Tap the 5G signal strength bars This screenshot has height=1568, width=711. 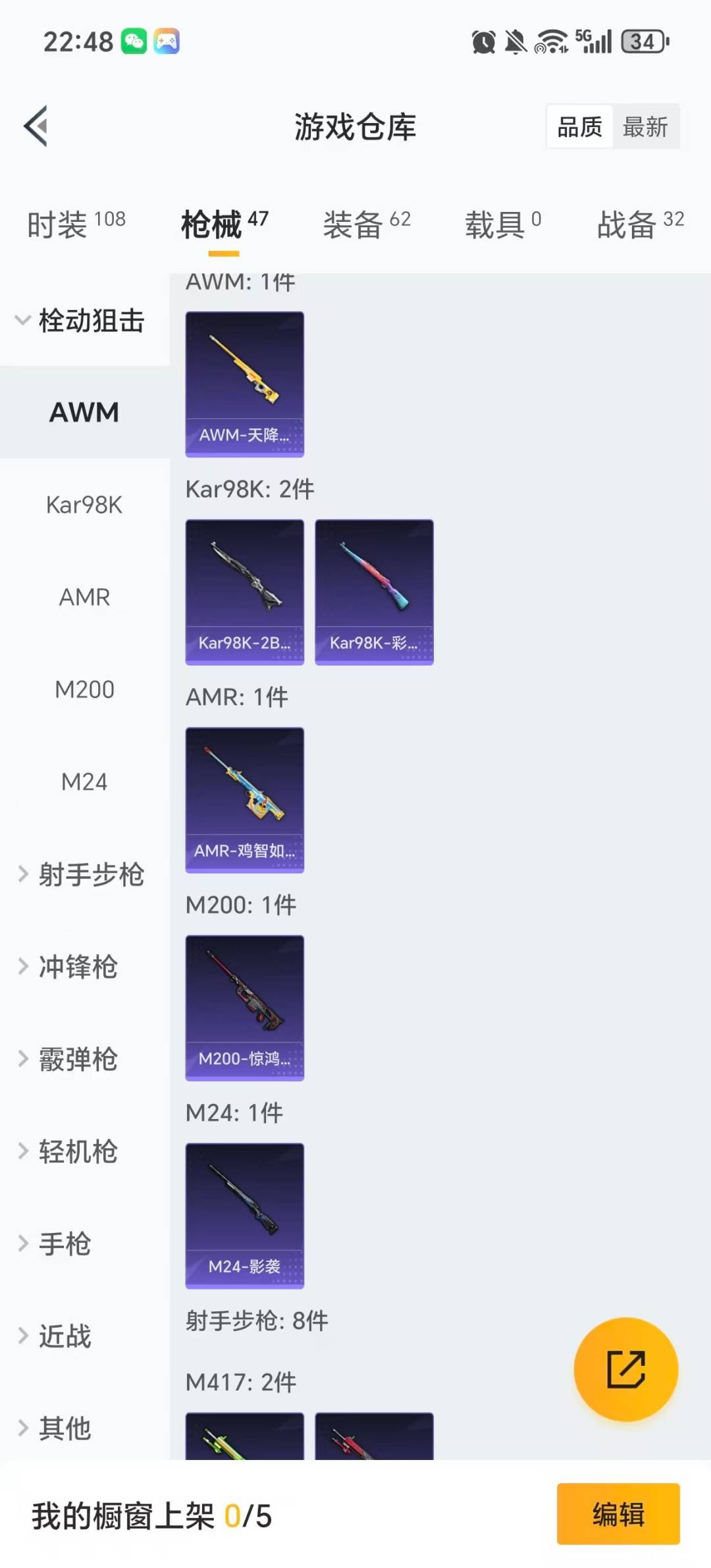pyautogui.click(x=596, y=41)
